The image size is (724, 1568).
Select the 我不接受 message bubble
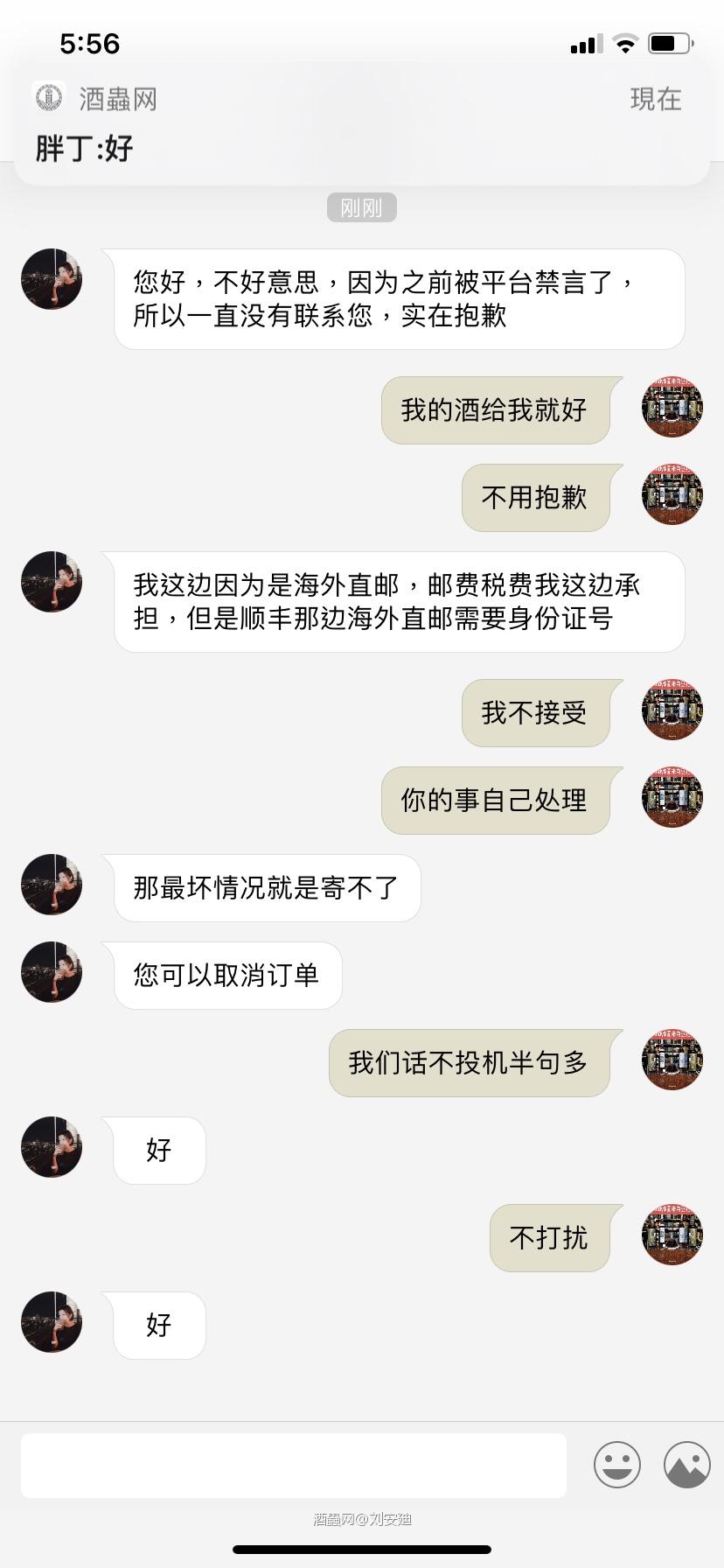[x=537, y=712]
